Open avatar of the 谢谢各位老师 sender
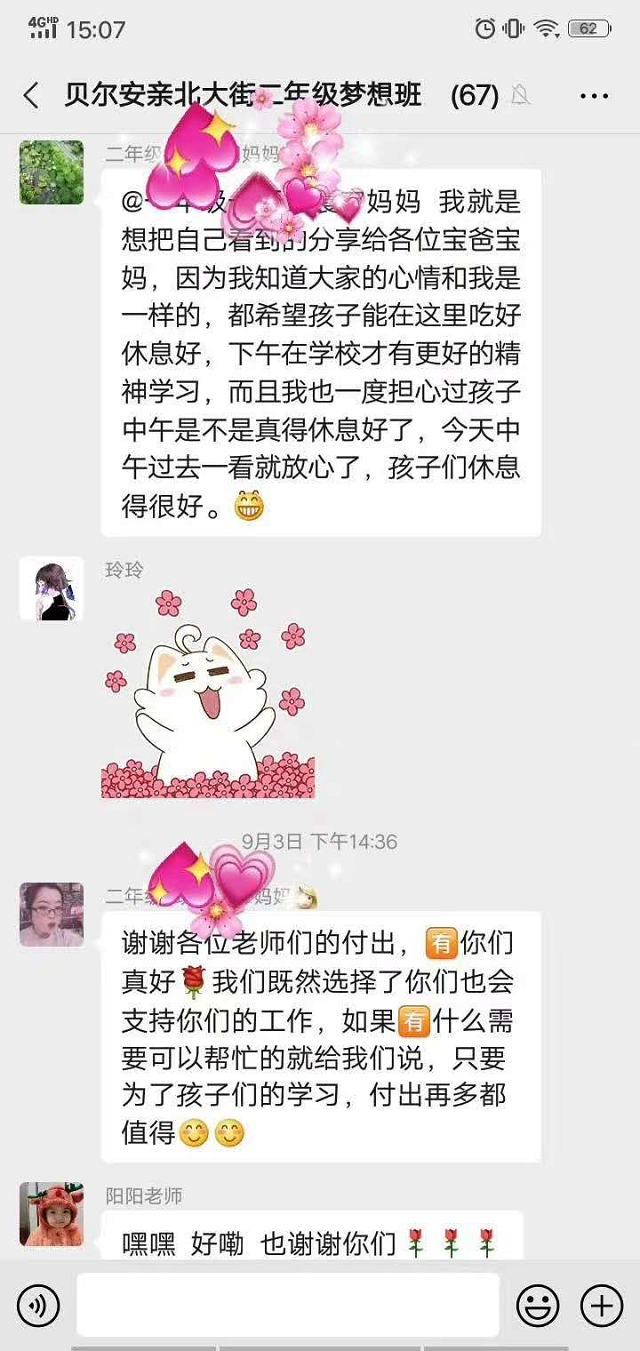The image size is (640, 1351). [x=52, y=914]
